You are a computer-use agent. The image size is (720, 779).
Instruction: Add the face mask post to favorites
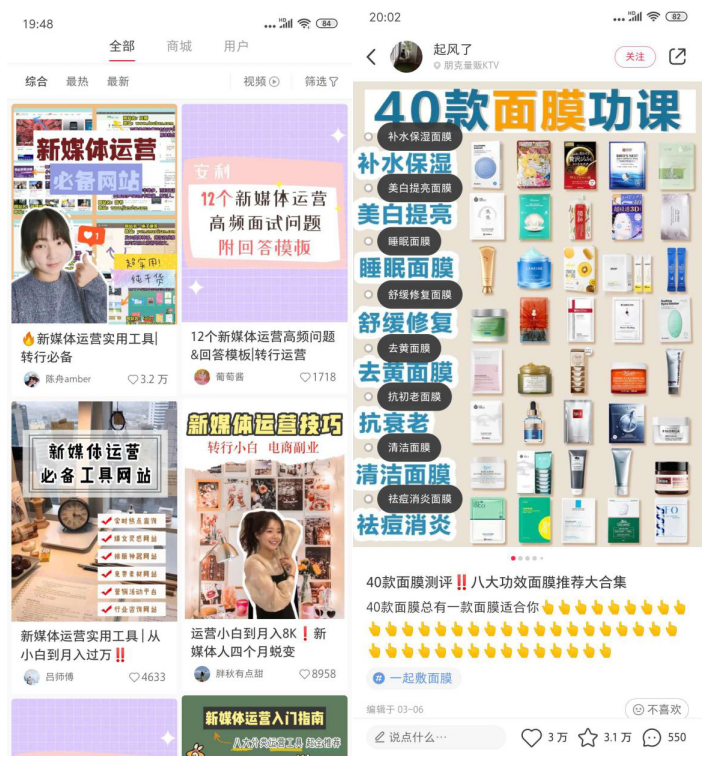[589, 737]
